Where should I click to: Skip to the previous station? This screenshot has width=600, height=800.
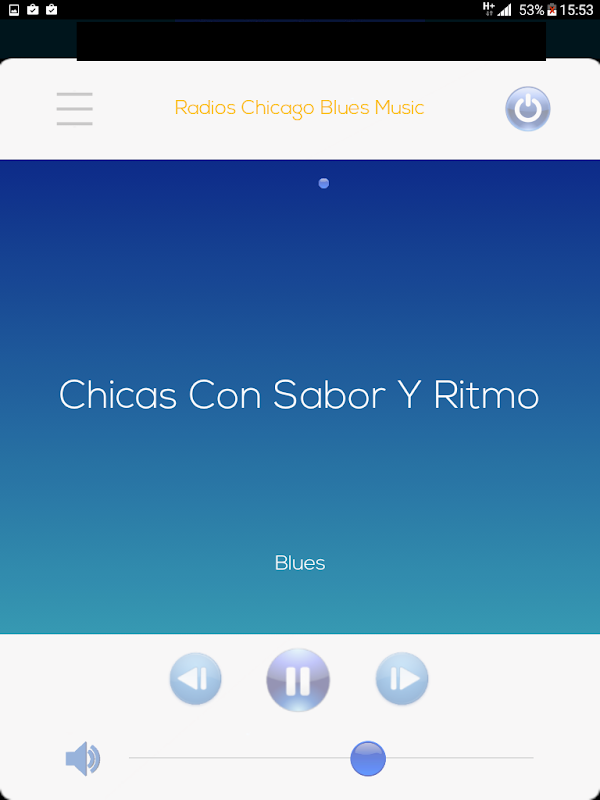(x=195, y=679)
